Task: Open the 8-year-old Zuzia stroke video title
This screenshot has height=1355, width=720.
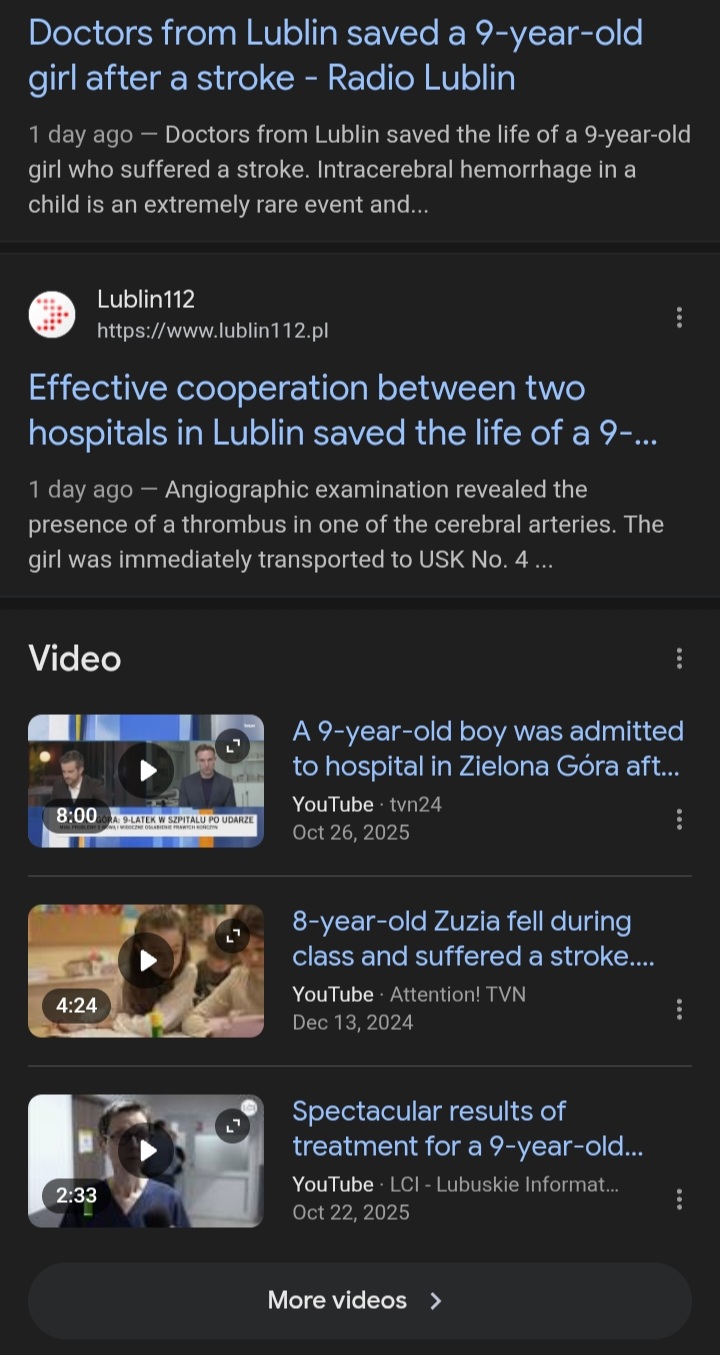Action: 473,938
